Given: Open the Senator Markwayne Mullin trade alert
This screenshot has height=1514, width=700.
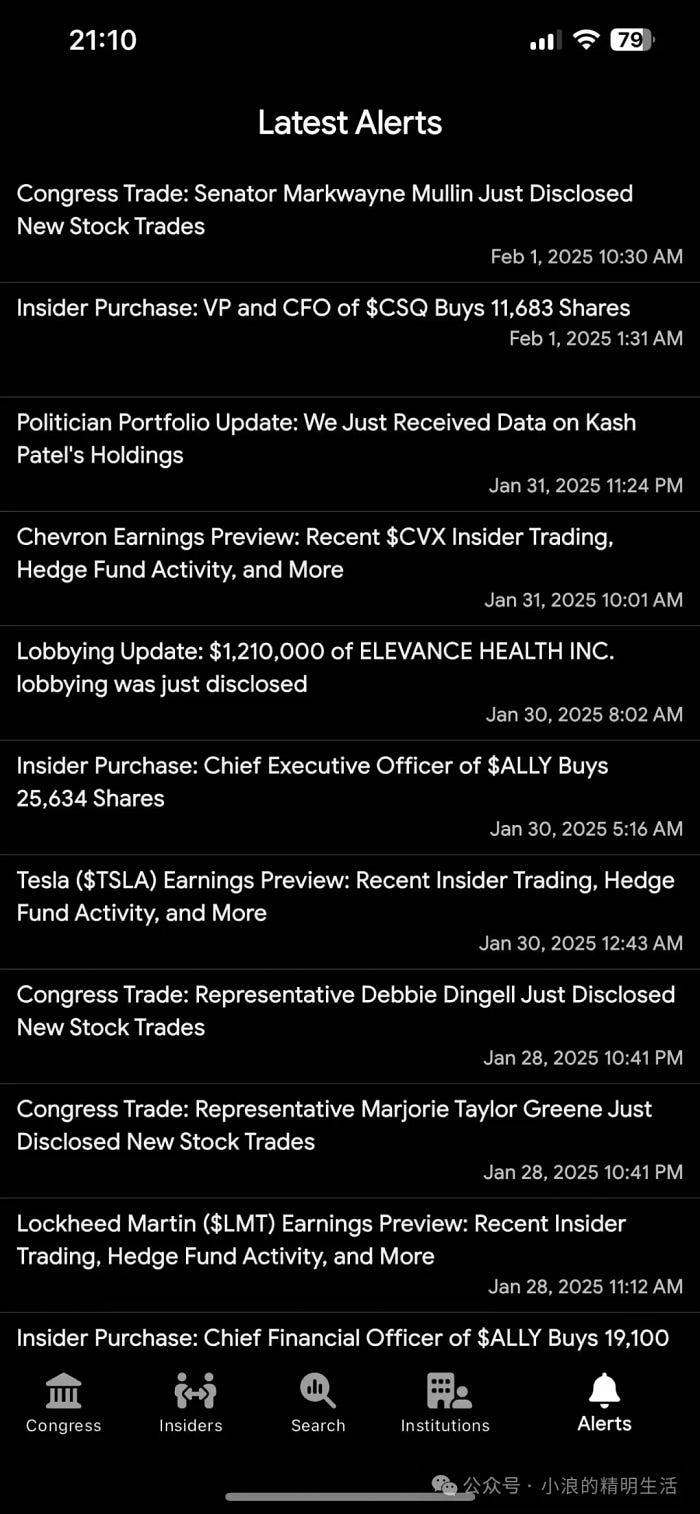Looking at the screenshot, I should [x=350, y=225].
